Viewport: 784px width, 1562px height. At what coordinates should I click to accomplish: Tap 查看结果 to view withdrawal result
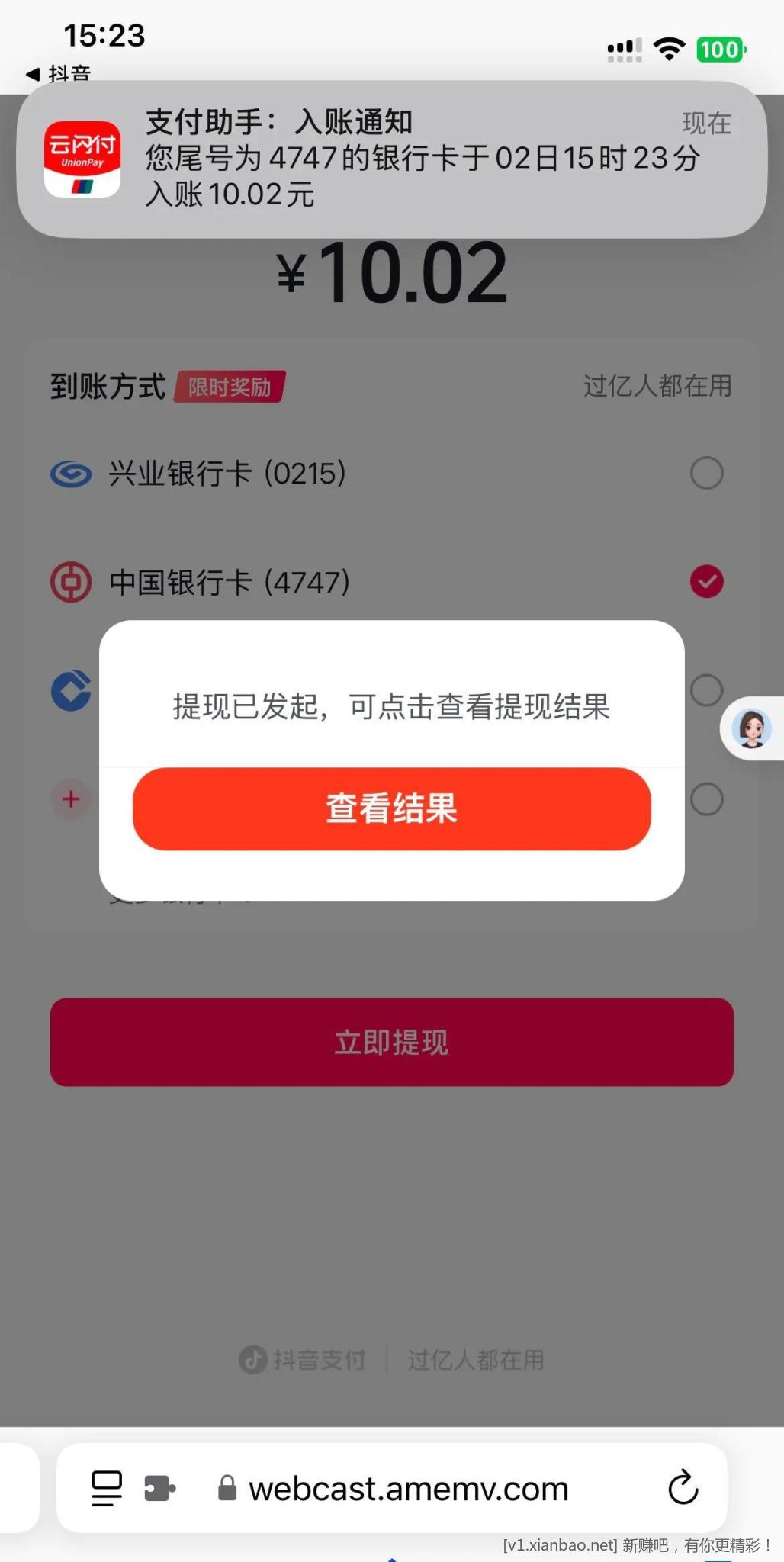[x=391, y=808]
